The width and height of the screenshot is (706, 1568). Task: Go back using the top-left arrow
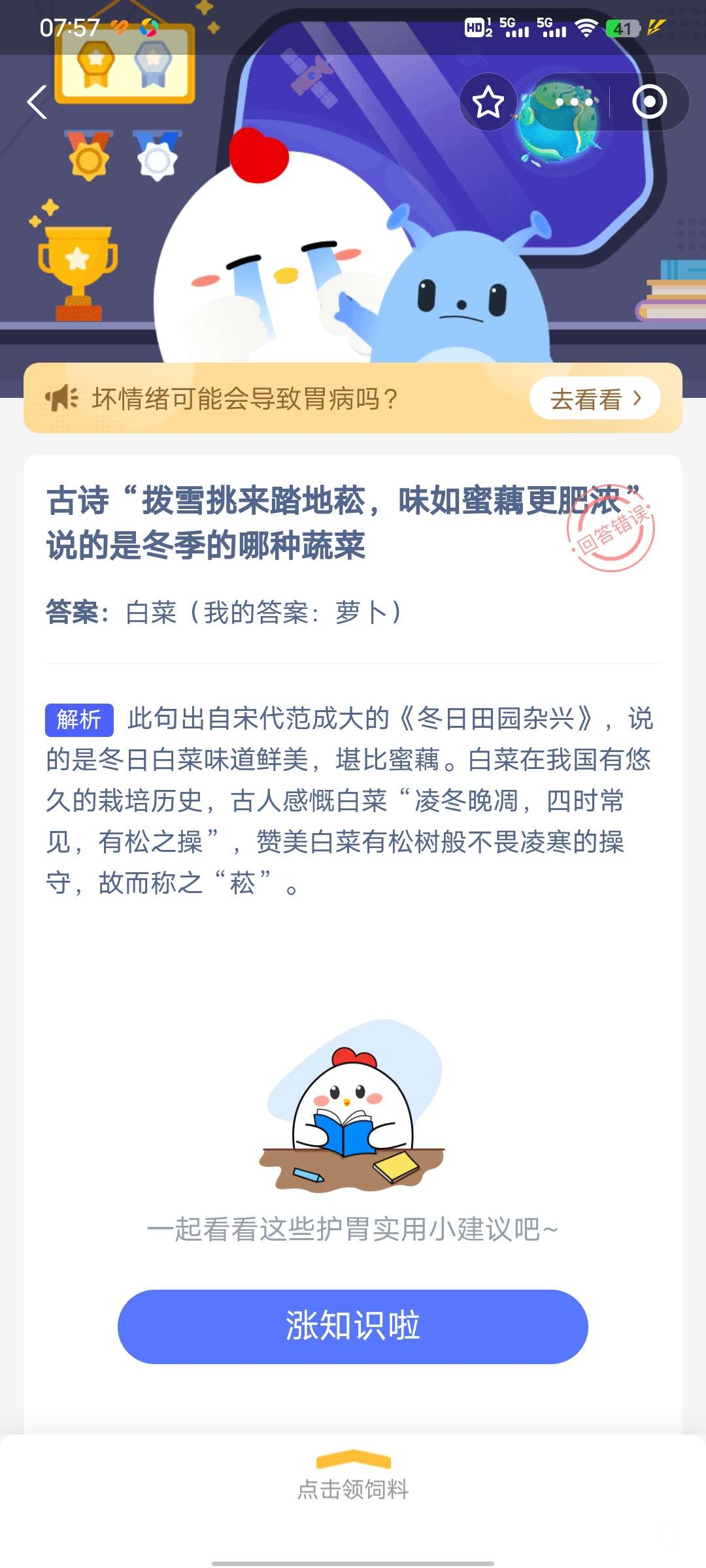coord(37,103)
